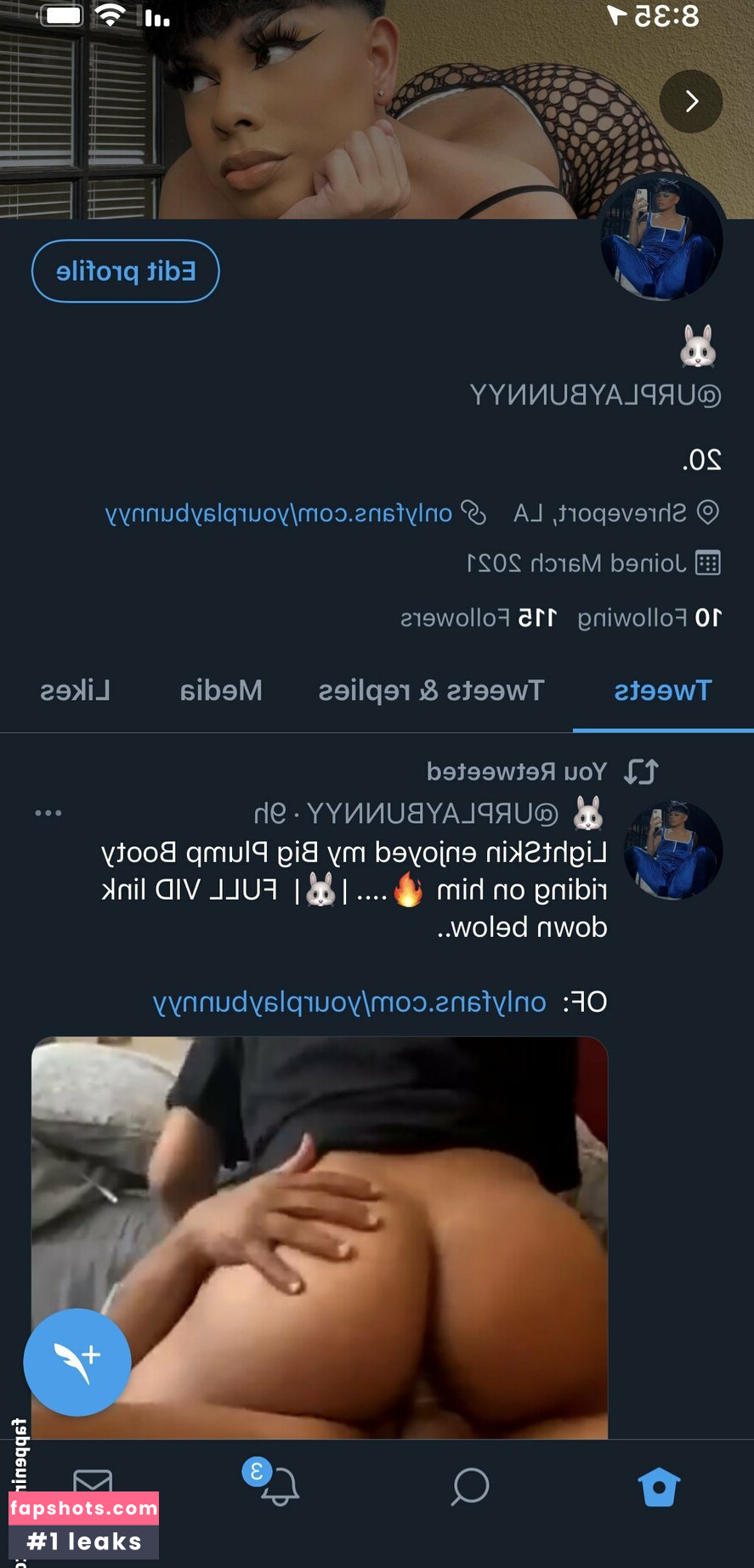754x1568 pixels.
Task: Open the website link in the bio
Action: coord(279,513)
